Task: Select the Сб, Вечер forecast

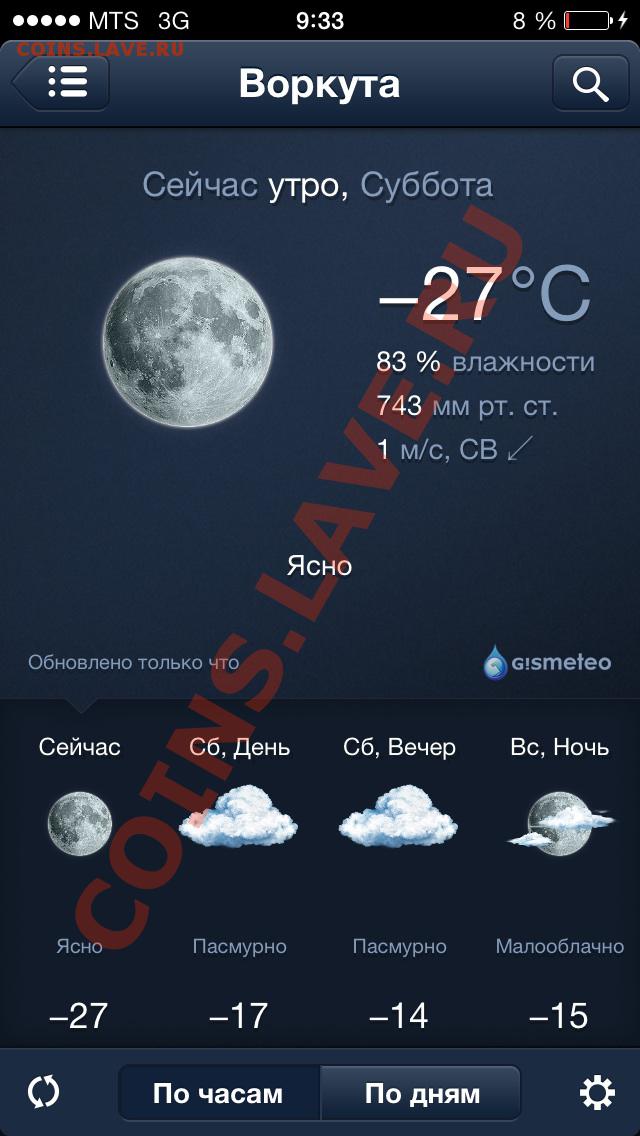Action: coord(399,880)
